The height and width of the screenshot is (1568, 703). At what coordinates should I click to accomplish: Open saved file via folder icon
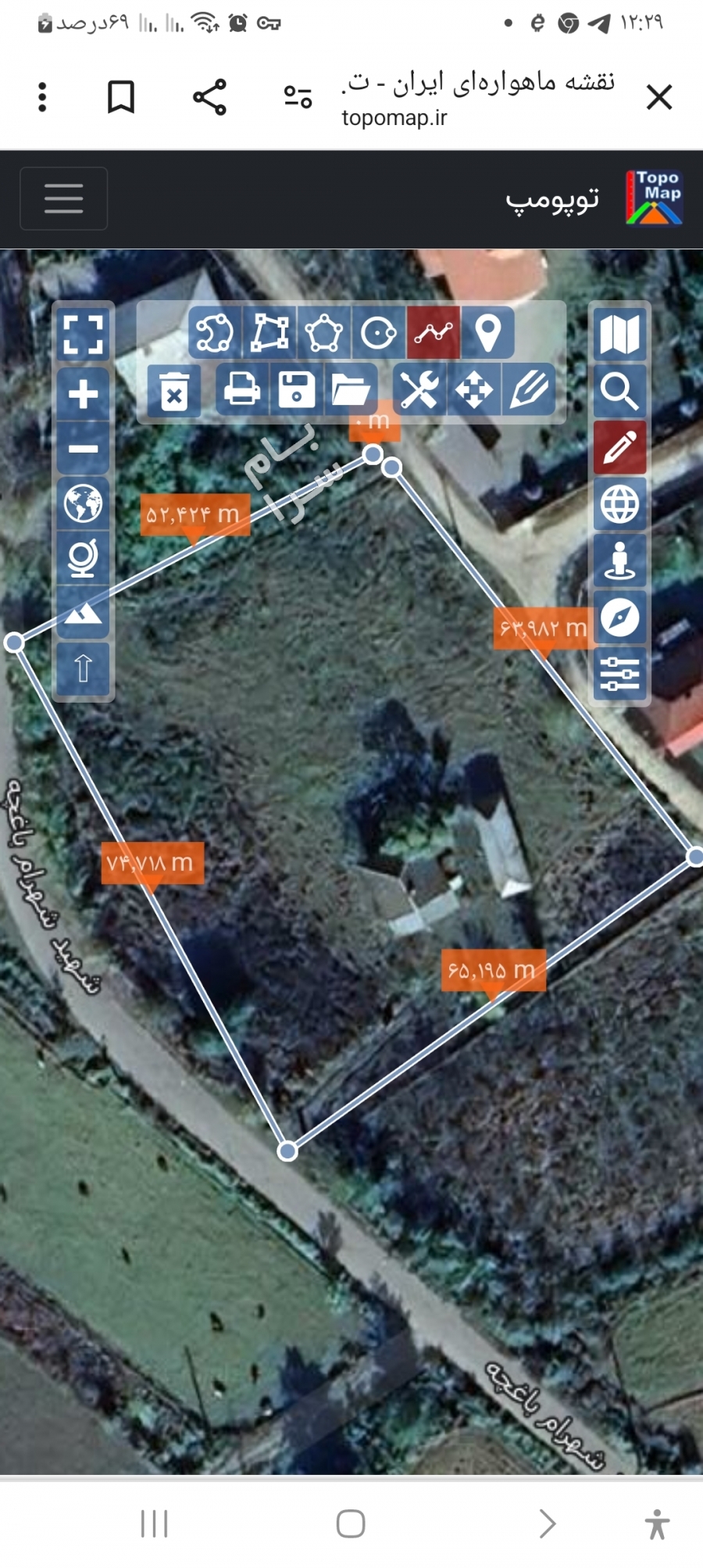pyautogui.click(x=350, y=389)
